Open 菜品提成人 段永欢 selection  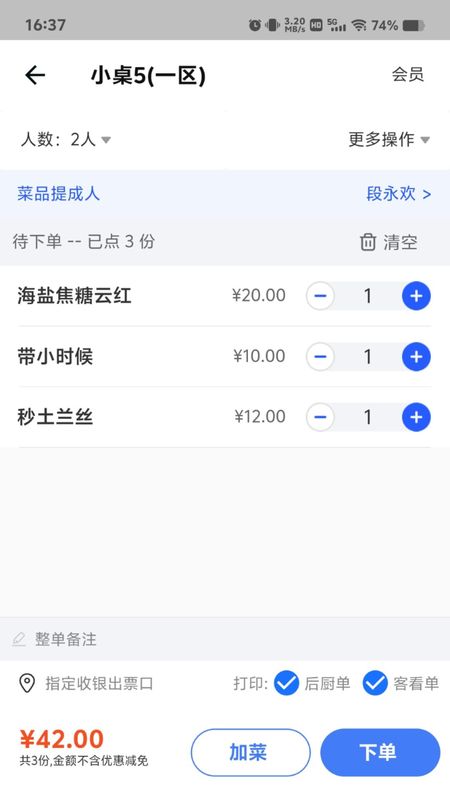tap(225, 194)
